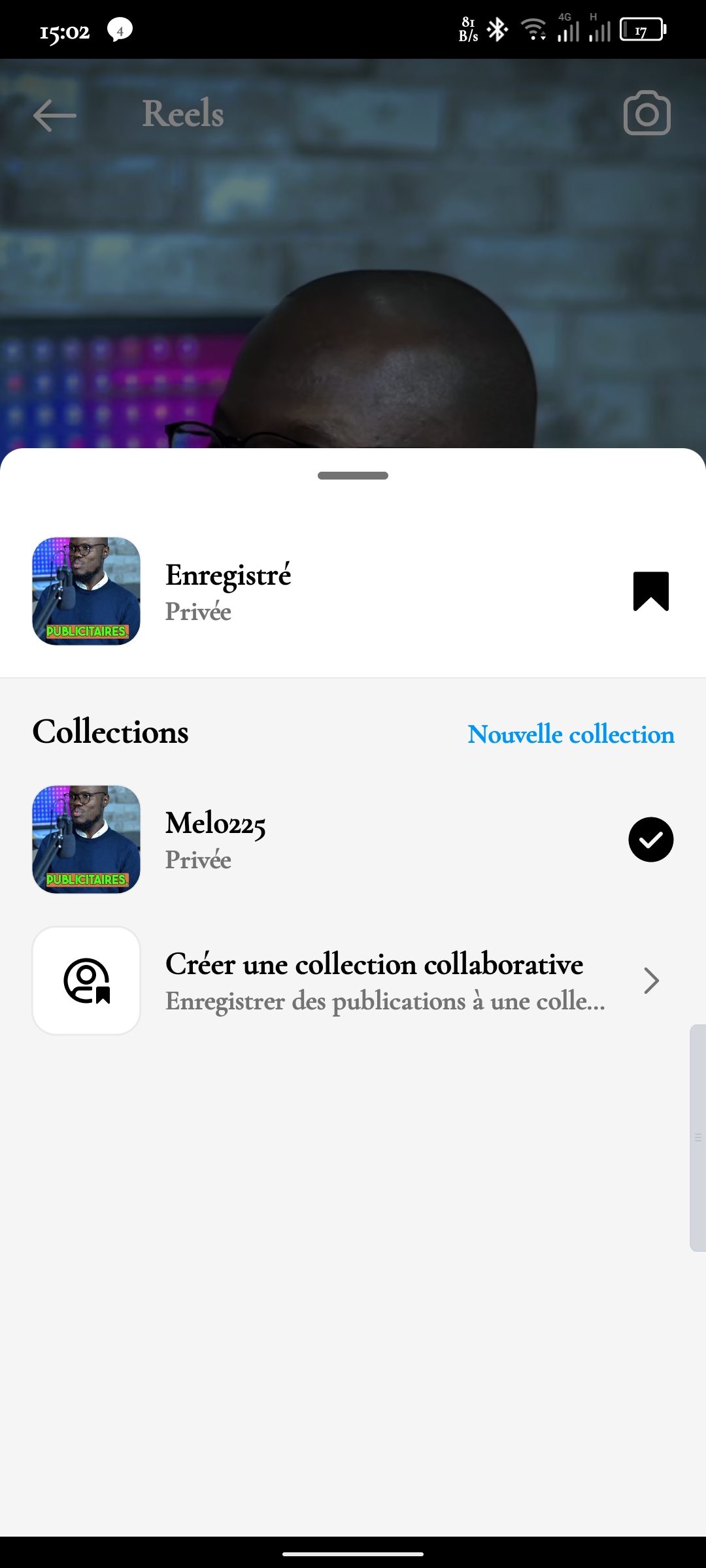This screenshot has height=1568, width=706.
Task: Go back from the Reels screen
Action: tap(55, 116)
